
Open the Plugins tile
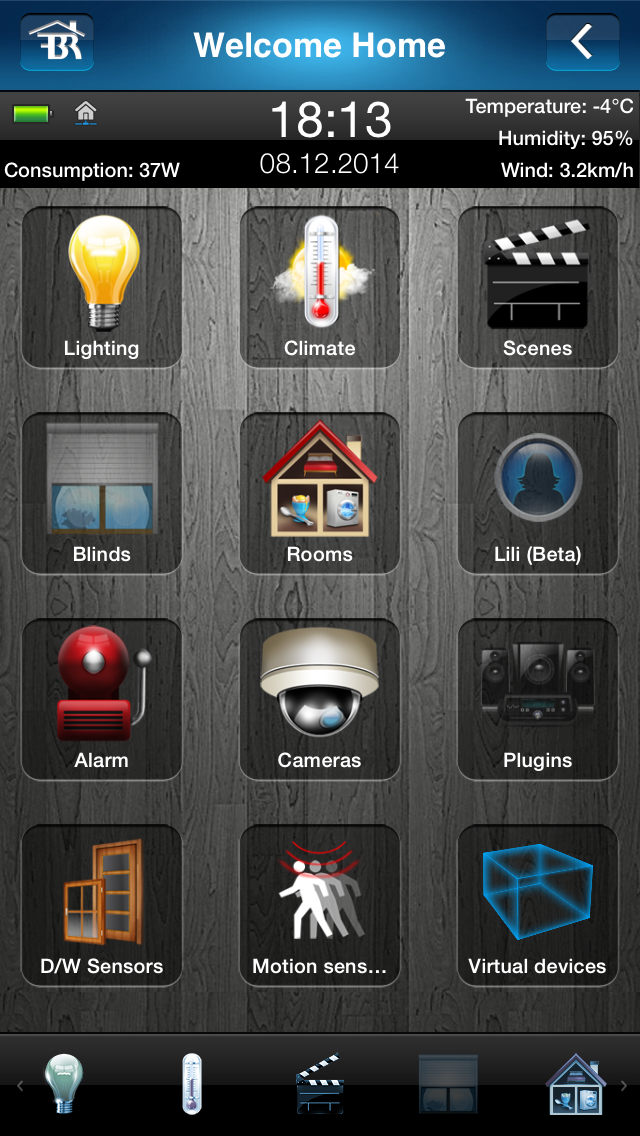(538, 700)
